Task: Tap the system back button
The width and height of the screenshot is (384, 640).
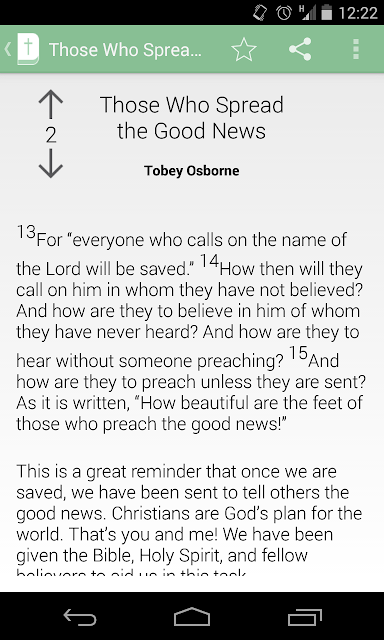Action: [80, 617]
